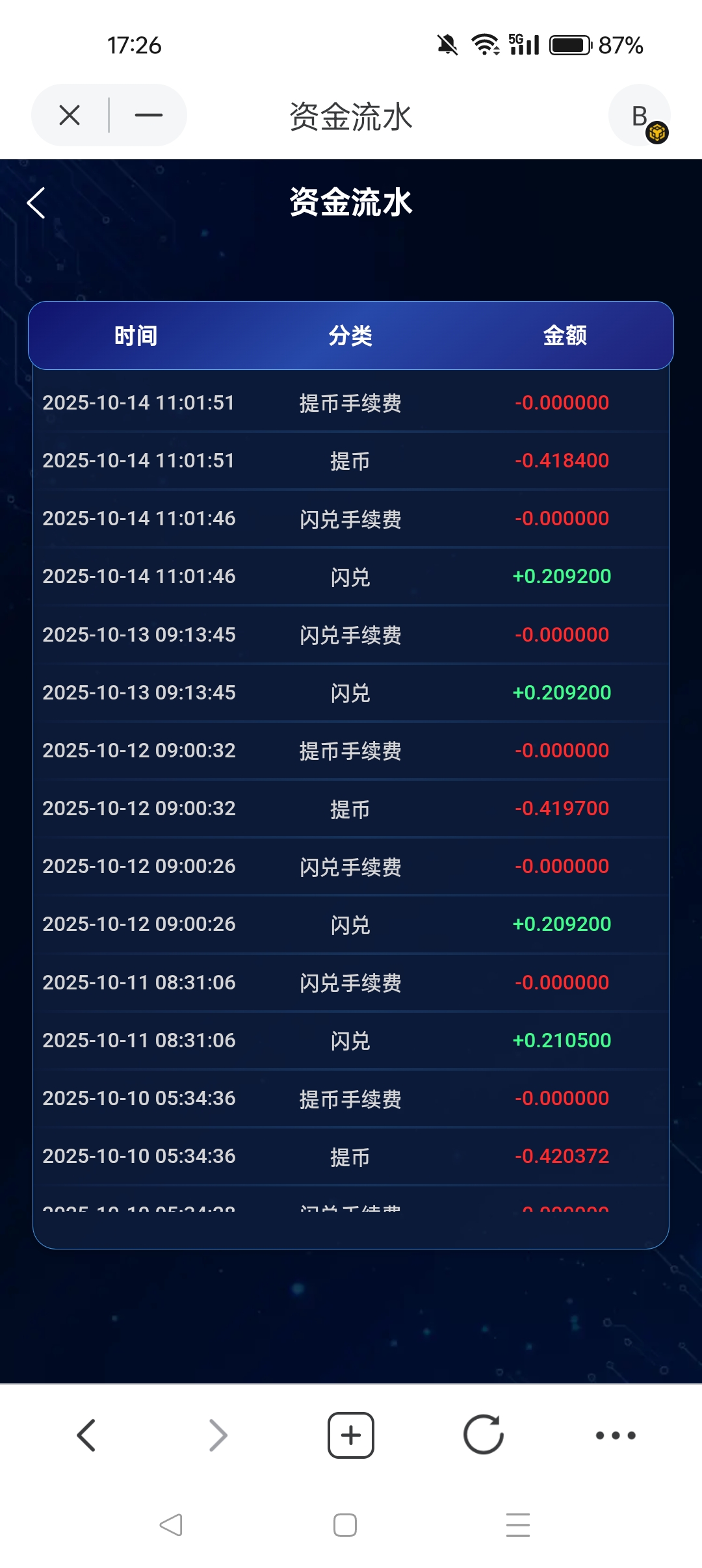Open the three-dot more options menu

(x=616, y=1435)
